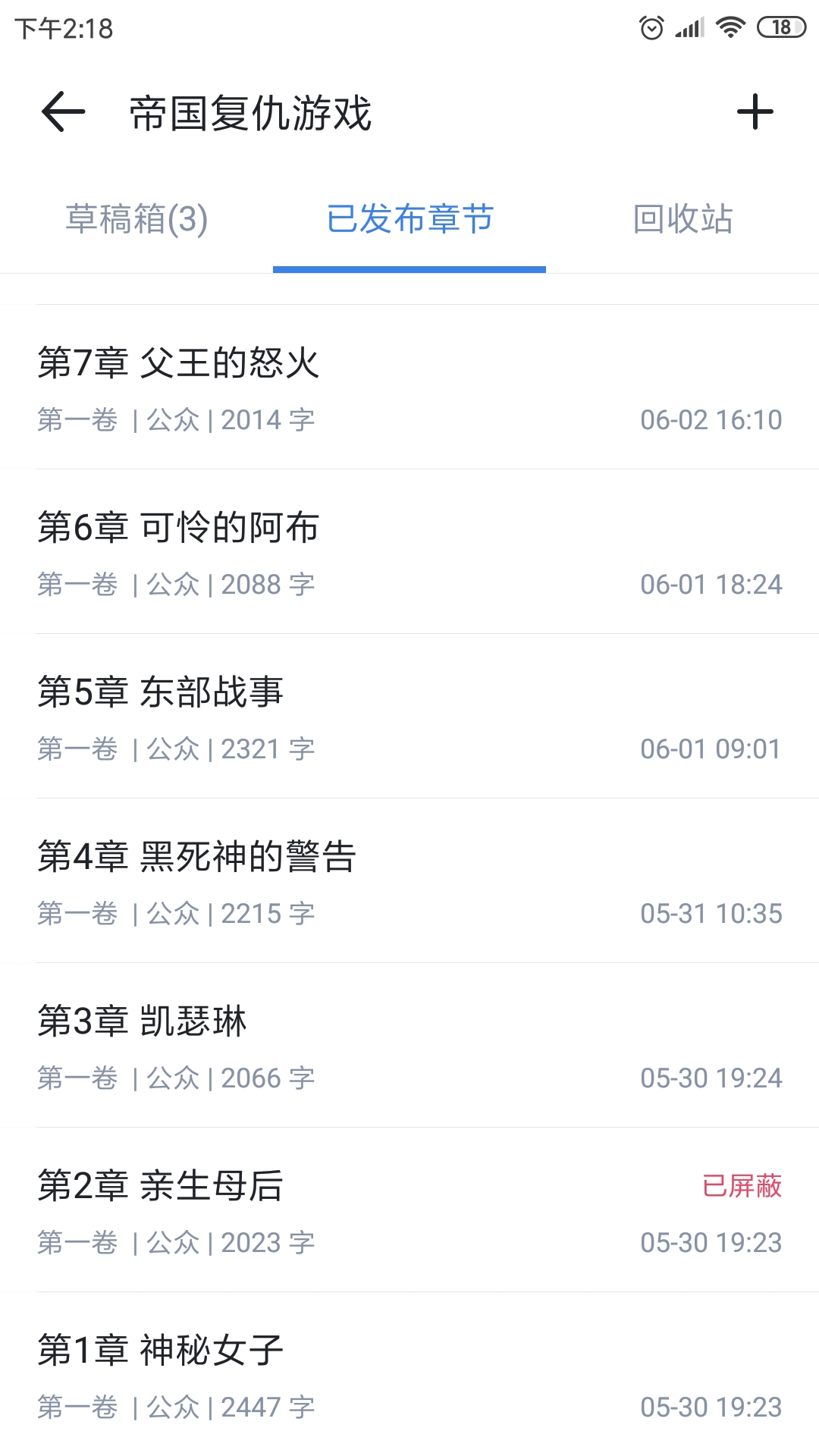Open 第4章 黑死神的警告
Viewport: 819px width, 1456px height.
pyautogui.click(x=409, y=880)
